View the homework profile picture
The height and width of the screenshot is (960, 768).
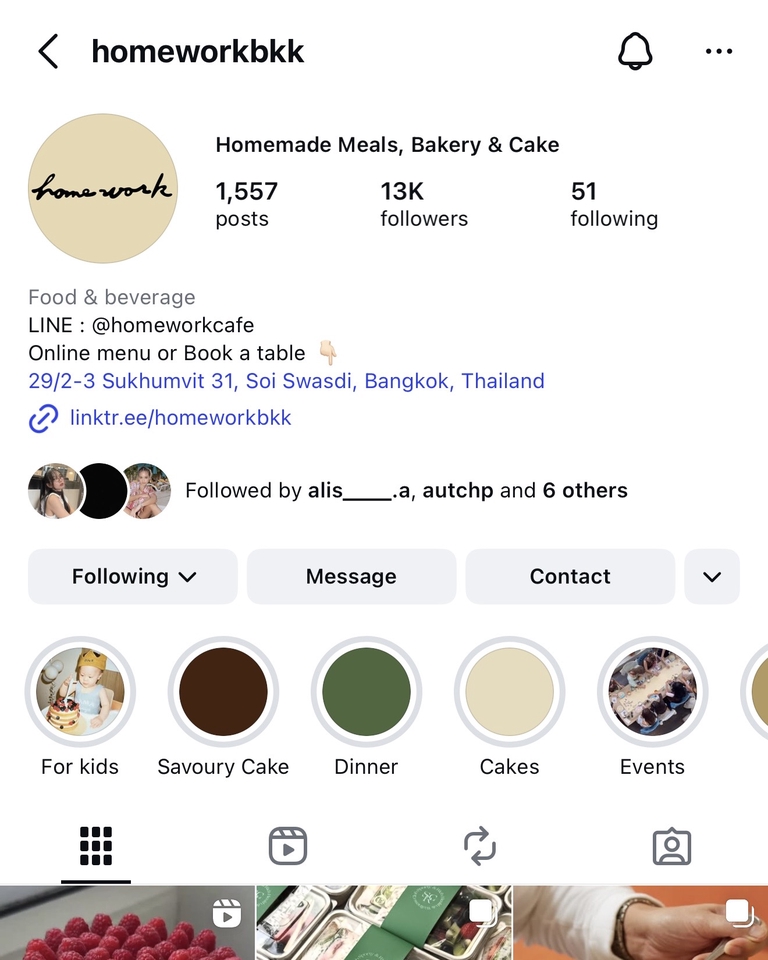click(103, 188)
